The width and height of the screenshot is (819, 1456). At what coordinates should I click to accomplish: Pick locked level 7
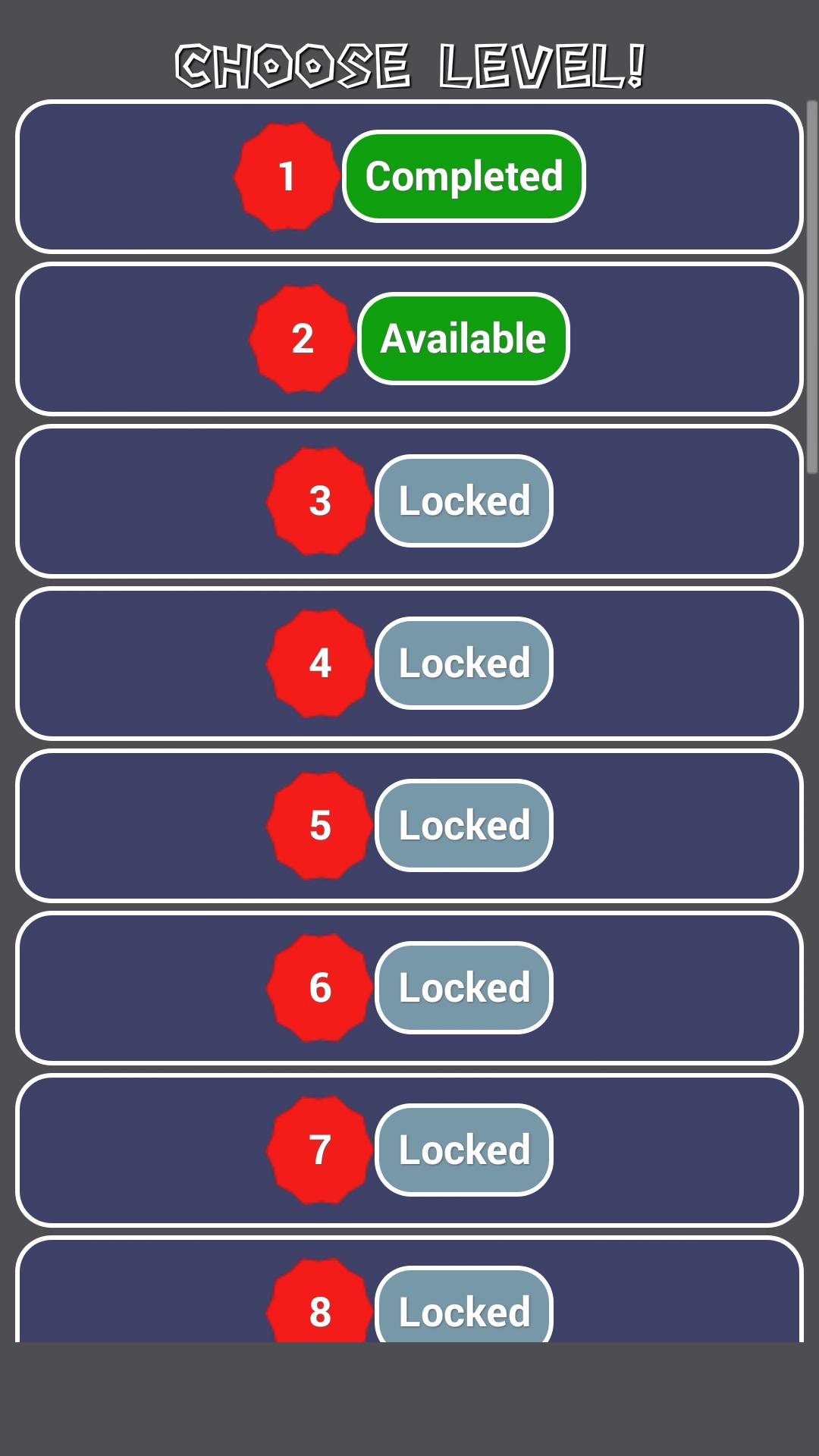click(x=463, y=1150)
